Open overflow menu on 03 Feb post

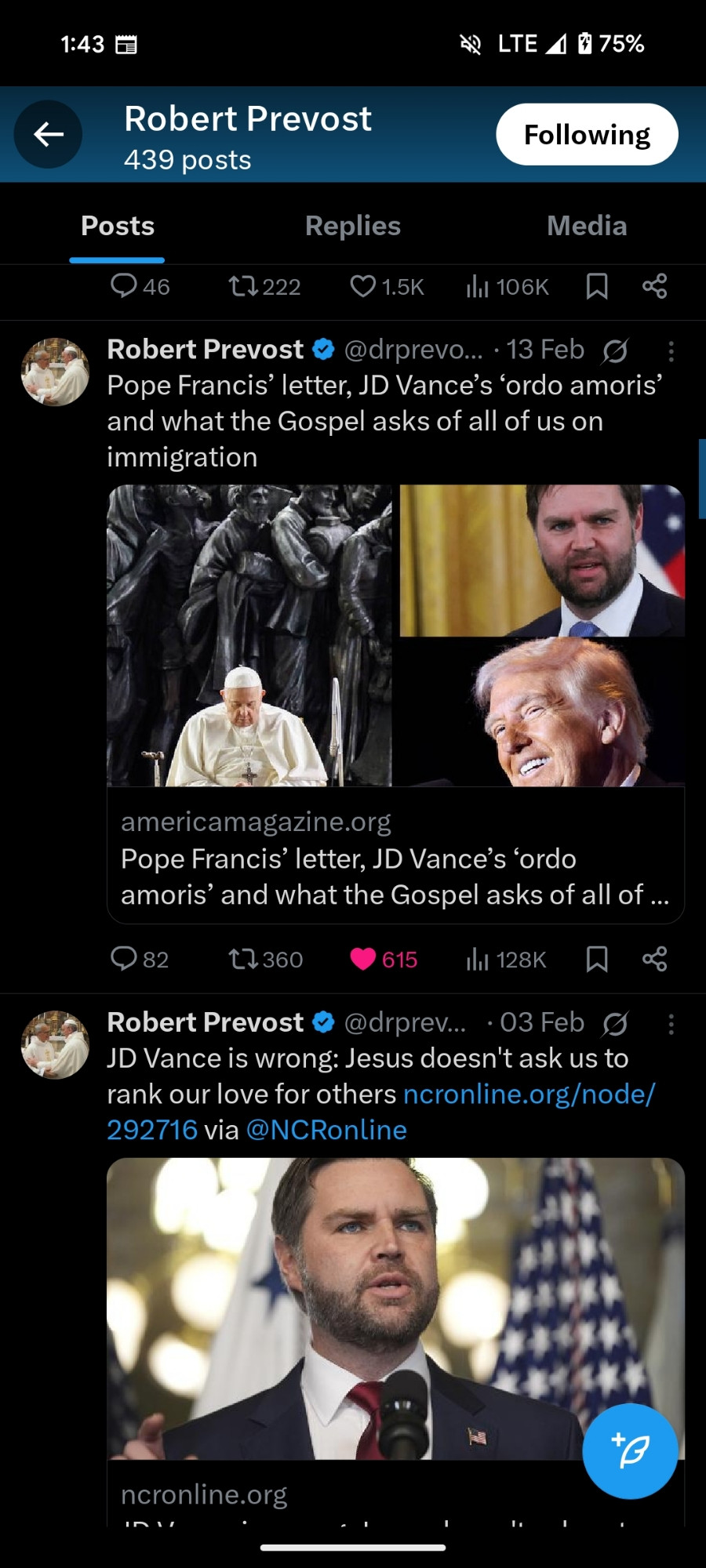coord(671,1024)
